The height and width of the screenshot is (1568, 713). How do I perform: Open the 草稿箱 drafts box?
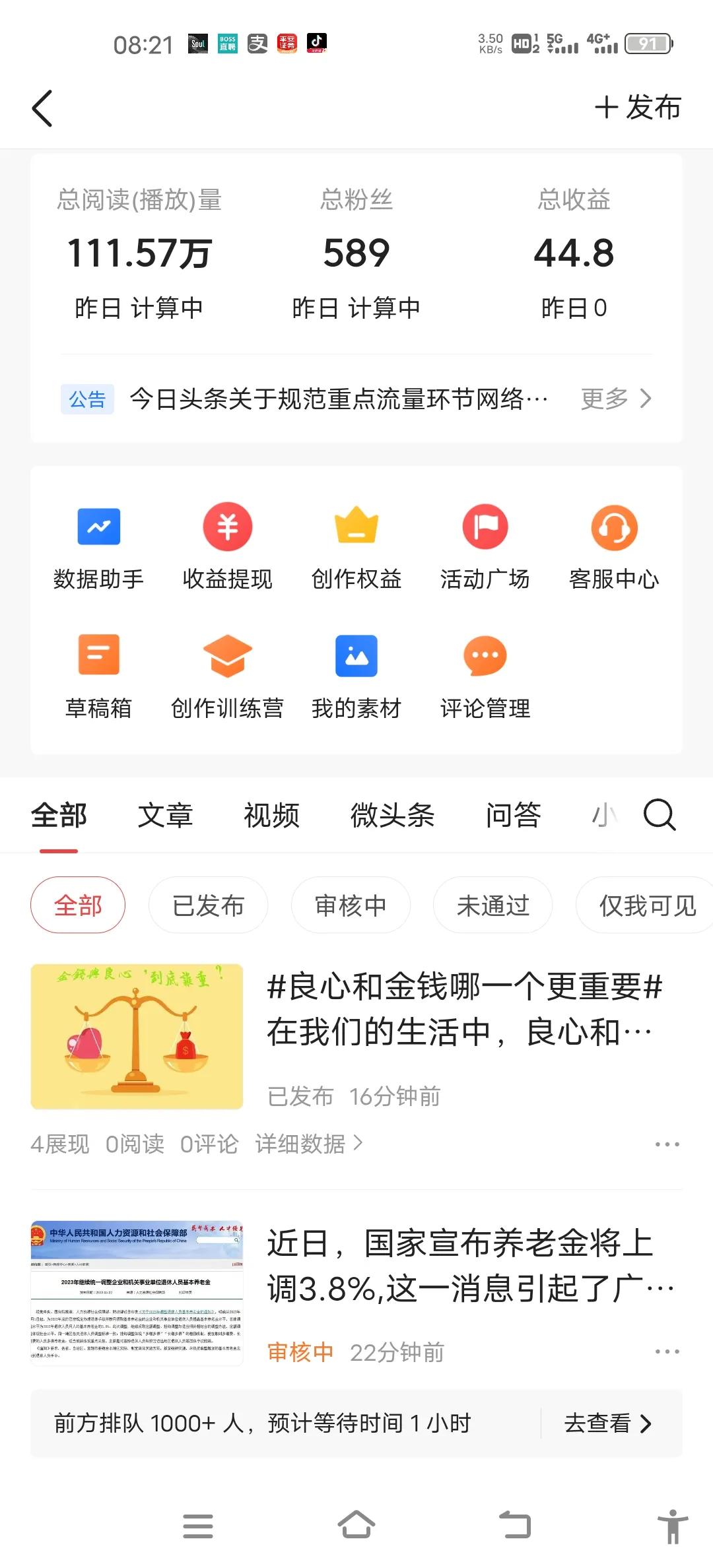tap(98, 676)
